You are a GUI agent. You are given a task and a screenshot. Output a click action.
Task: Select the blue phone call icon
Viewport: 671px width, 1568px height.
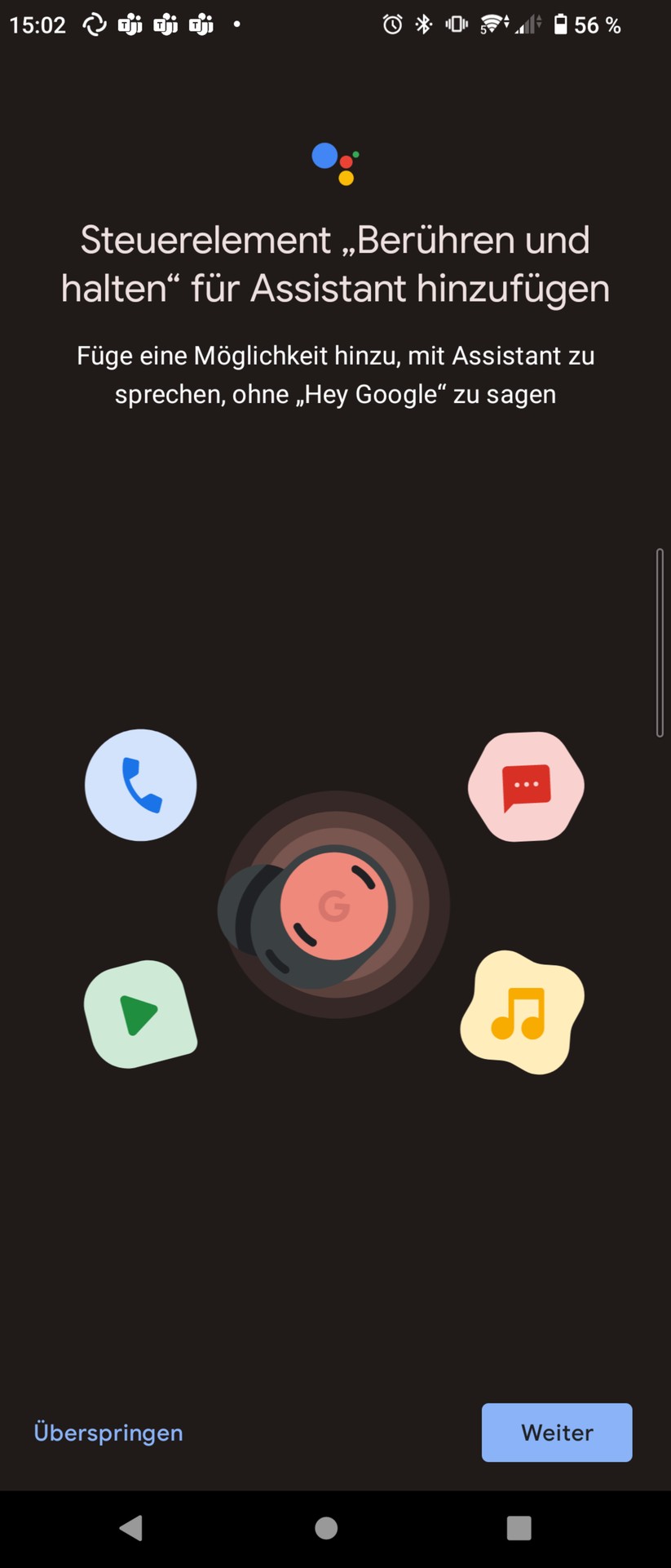(x=141, y=785)
